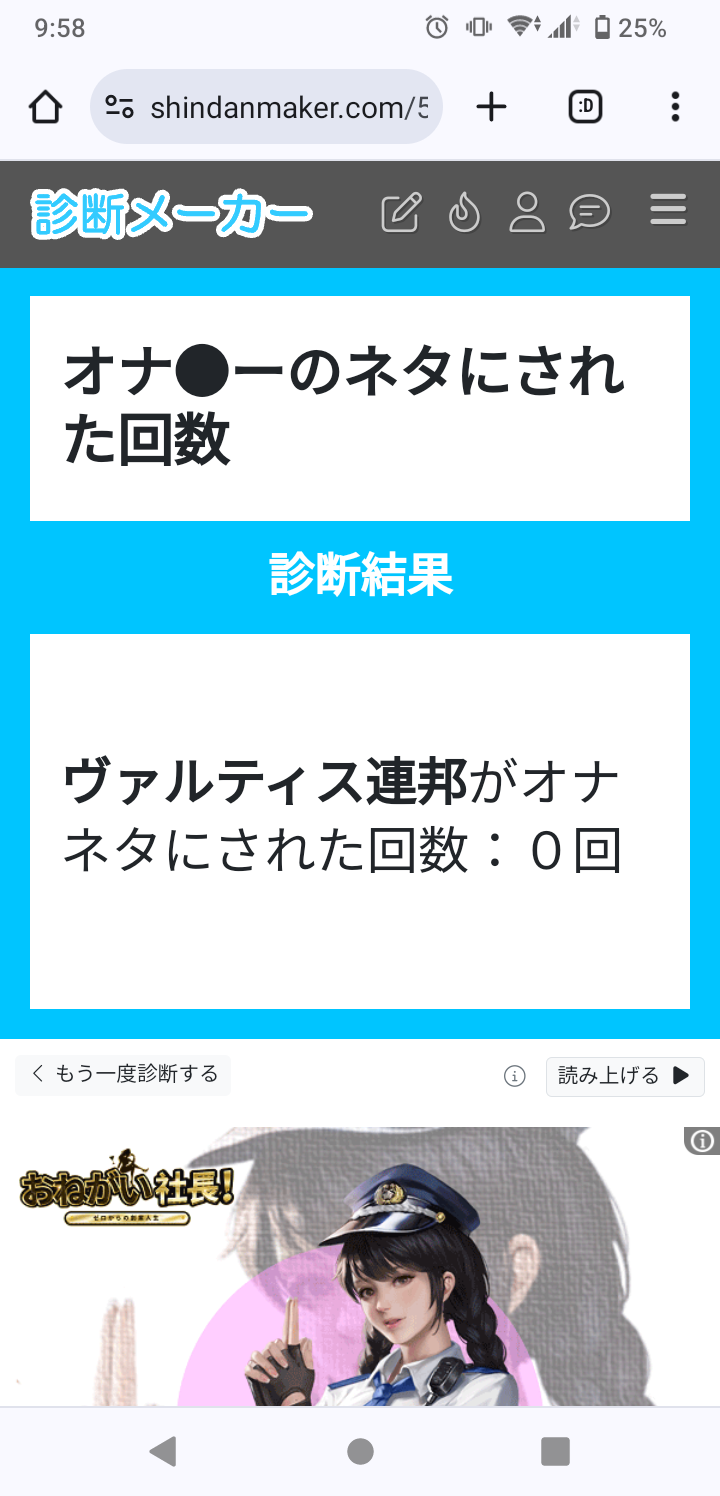Image resolution: width=720 pixels, height=1496 pixels.
Task: Open the speech bubble messages icon
Action: (x=590, y=213)
